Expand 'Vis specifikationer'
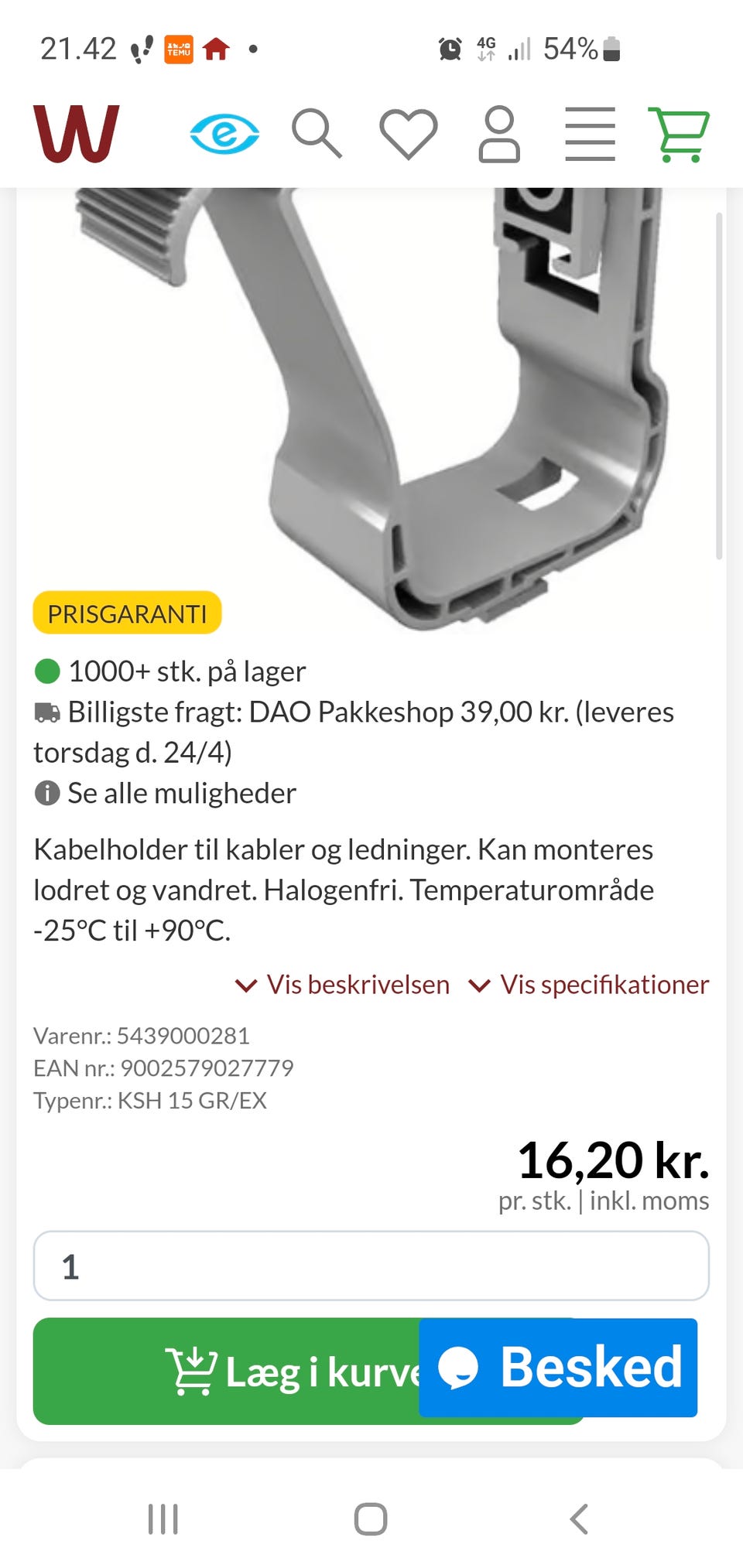Viewport: 743px width, 1568px height. 605,984
